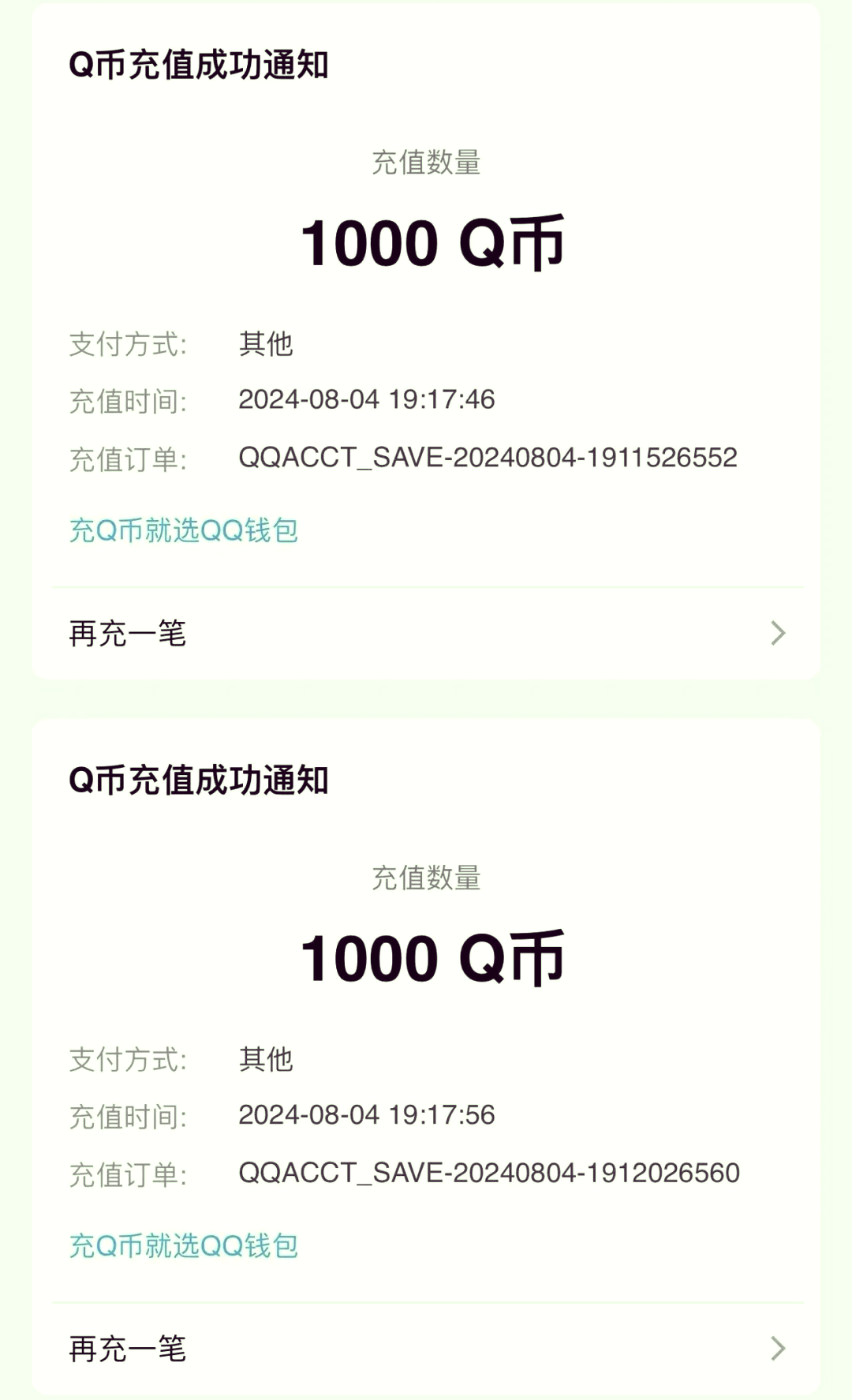Click 再充一笔 in the first notification card

(x=128, y=633)
